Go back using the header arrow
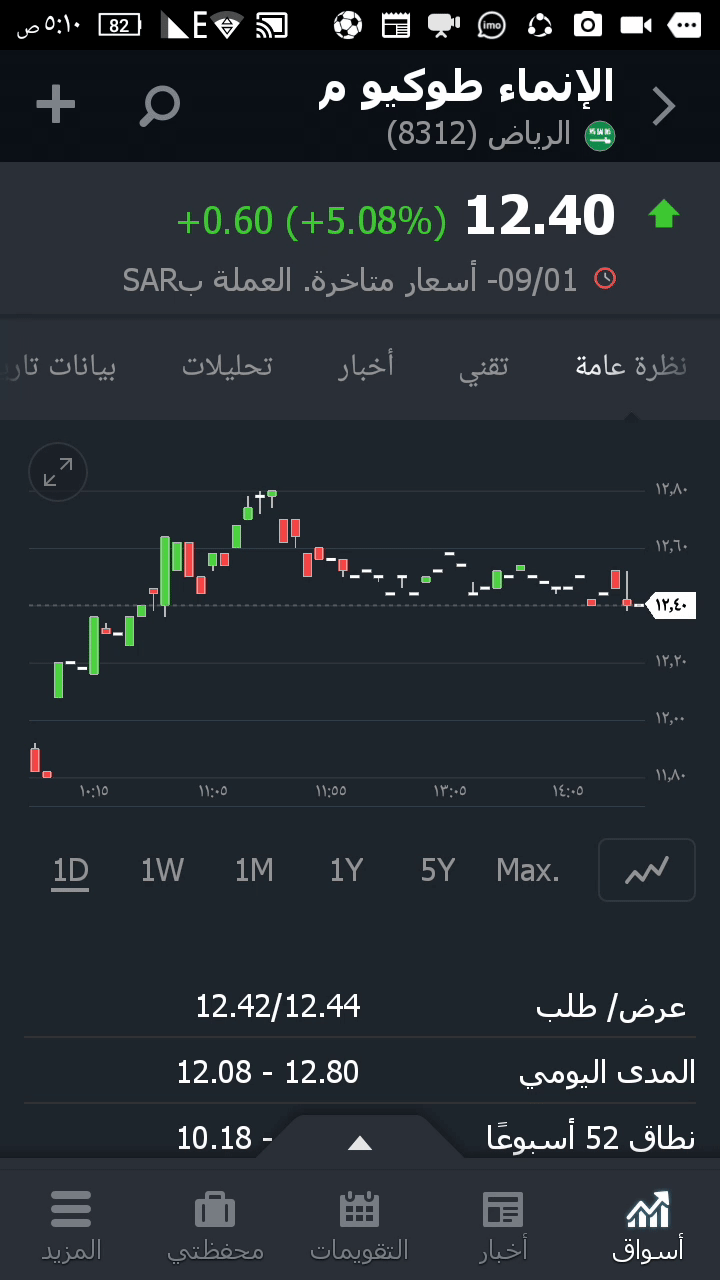The image size is (720, 1280). pos(664,106)
